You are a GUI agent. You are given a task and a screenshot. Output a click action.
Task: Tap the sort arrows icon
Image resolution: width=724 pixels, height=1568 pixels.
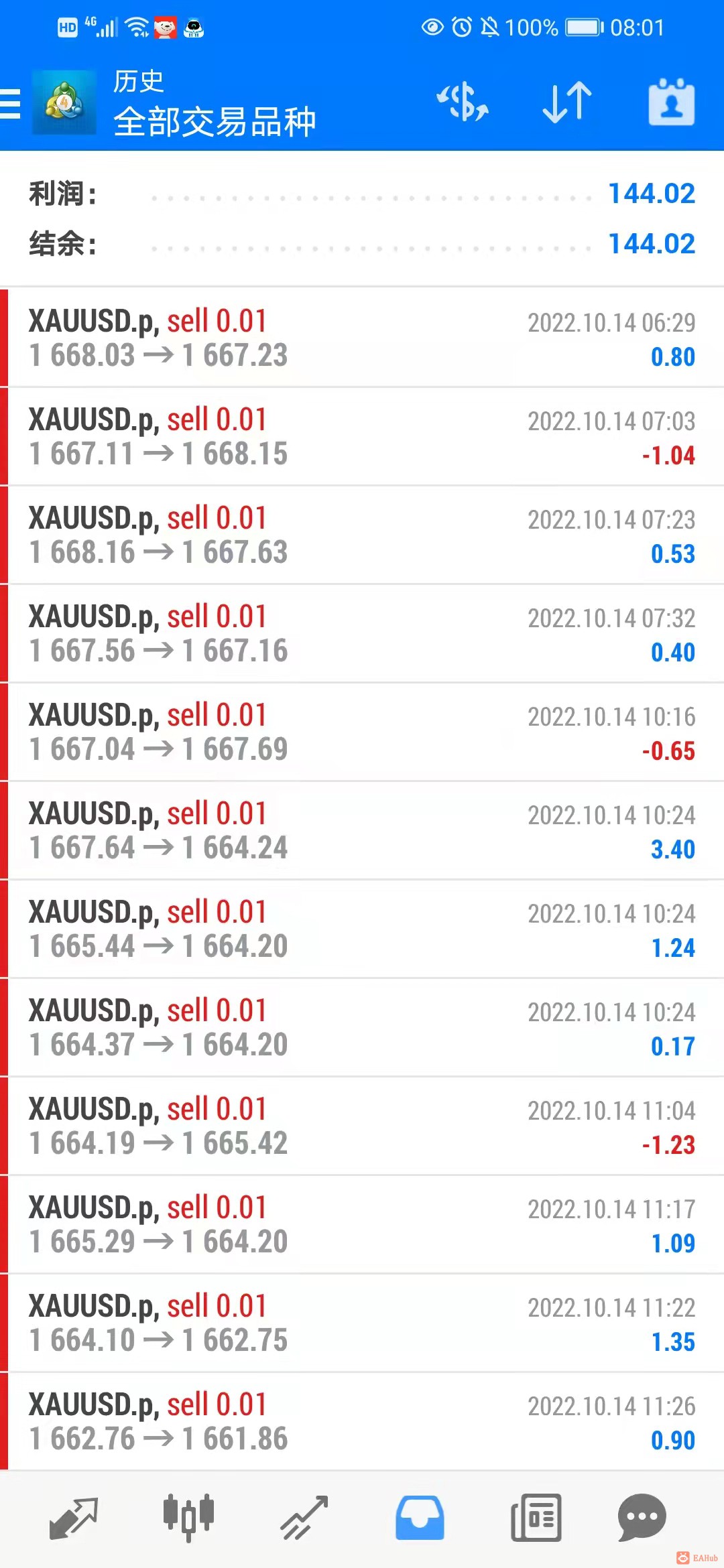click(567, 103)
